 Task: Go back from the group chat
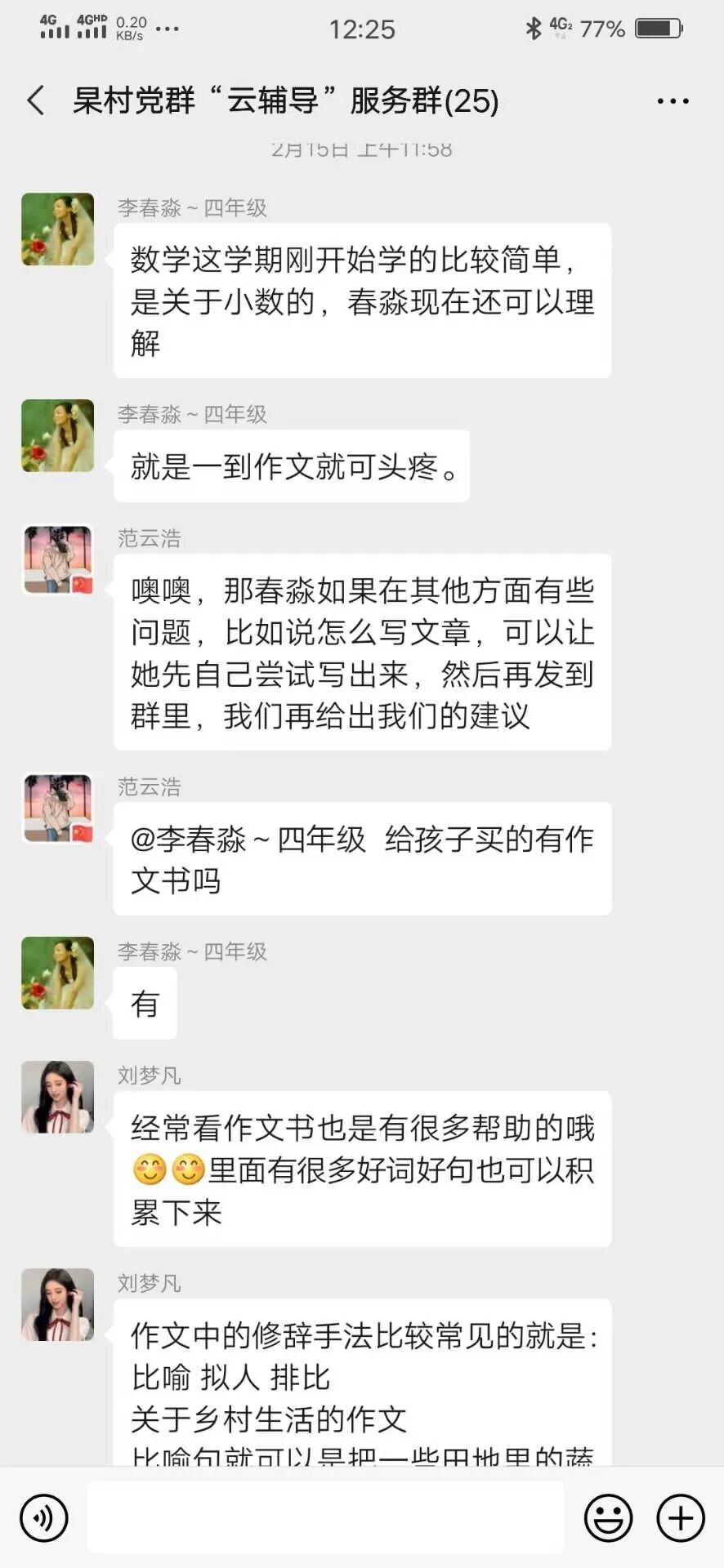36,100
